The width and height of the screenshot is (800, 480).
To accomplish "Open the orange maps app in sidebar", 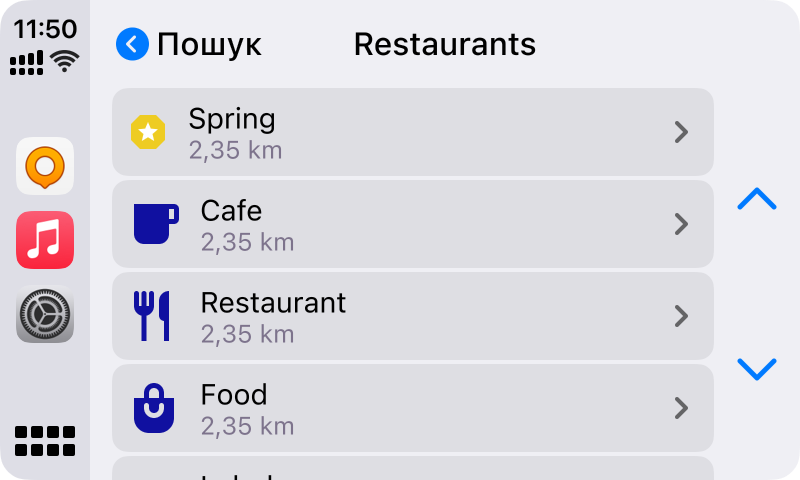I will [x=45, y=166].
